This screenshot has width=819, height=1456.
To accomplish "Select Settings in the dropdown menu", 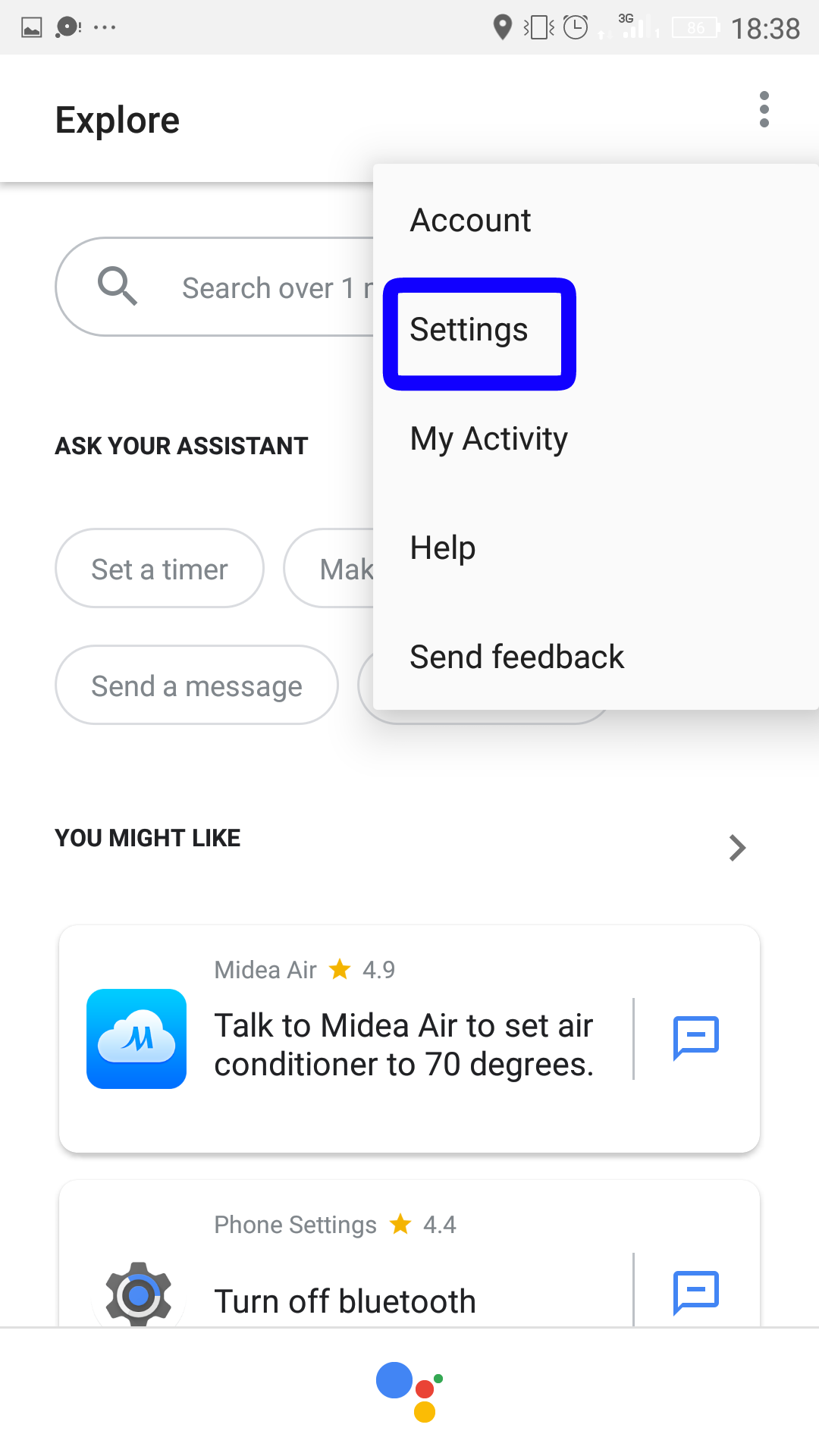I will [596, 330].
